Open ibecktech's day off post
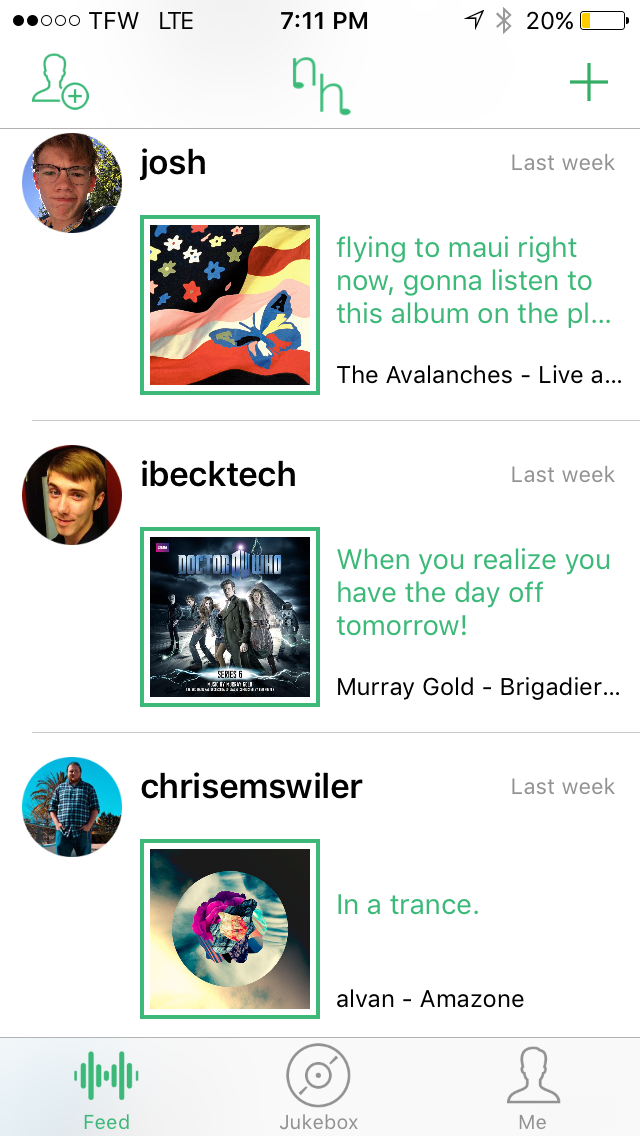Screen dimensions: 640x1136 (x=472, y=592)
